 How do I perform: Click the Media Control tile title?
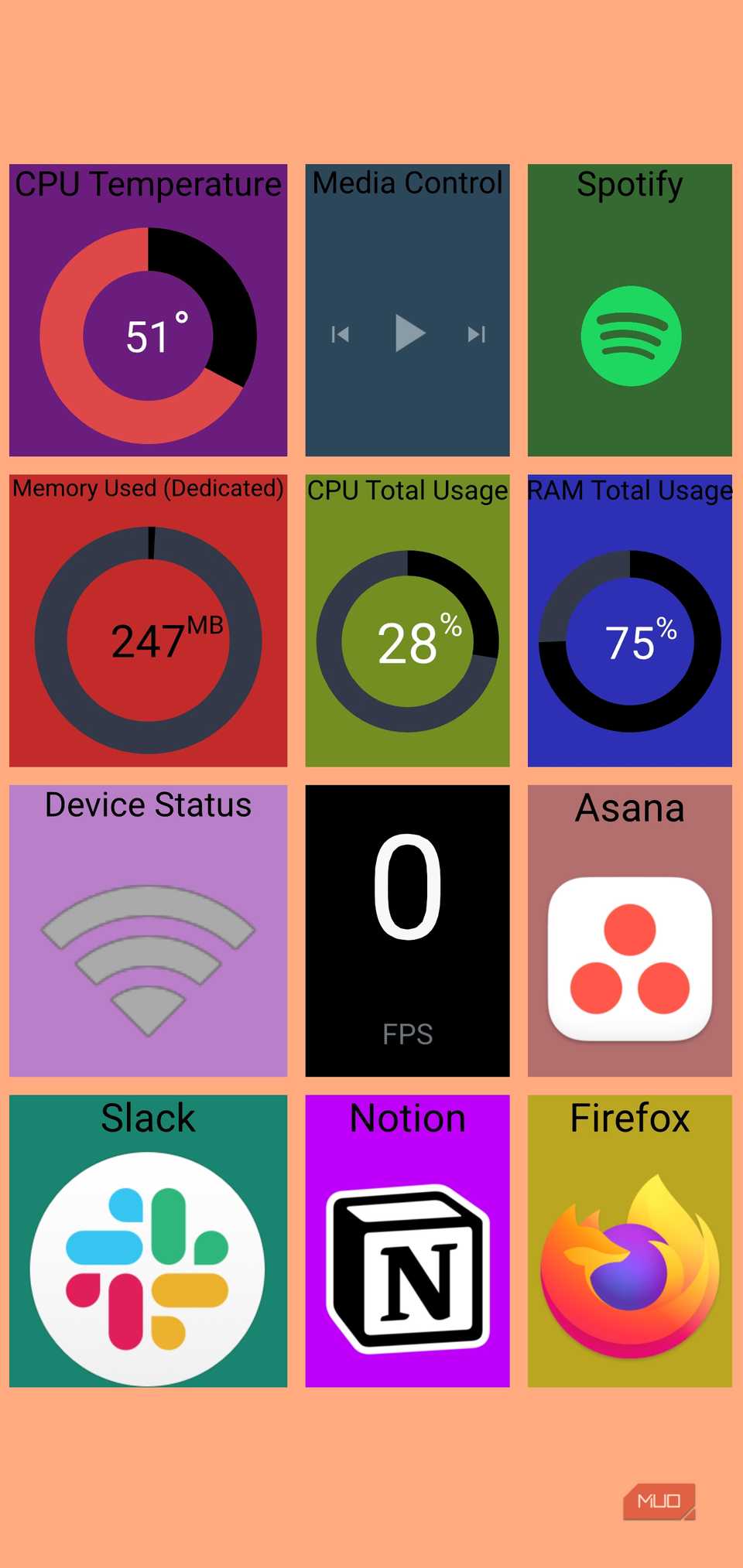point(407,183)
